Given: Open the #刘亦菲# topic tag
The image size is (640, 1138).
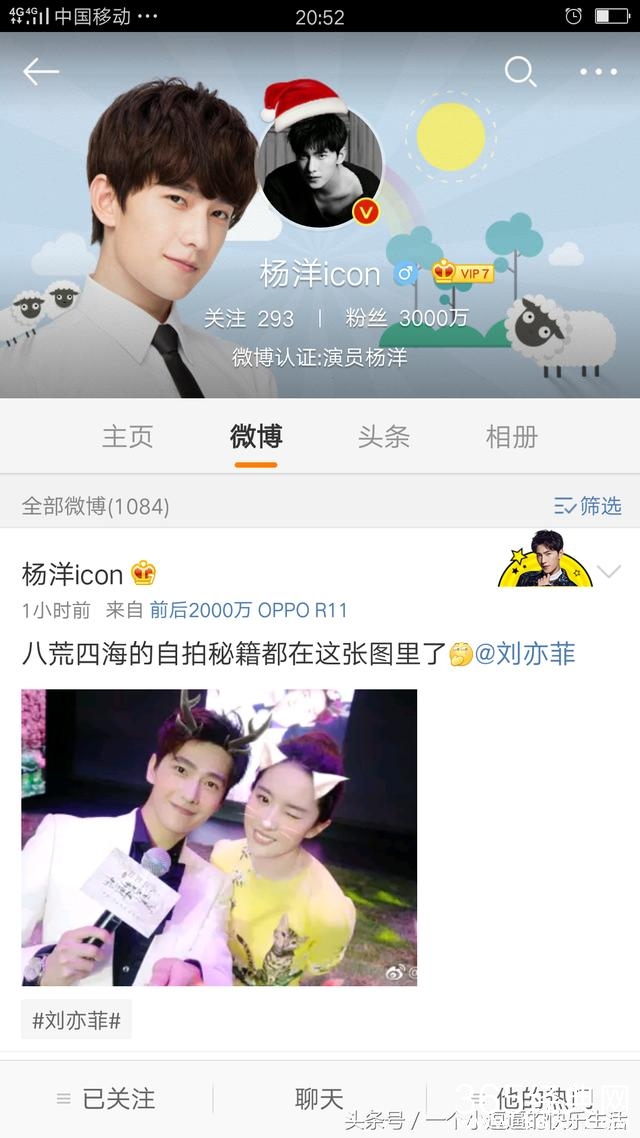Looking at the screenshot, I should click(76, 1020).
